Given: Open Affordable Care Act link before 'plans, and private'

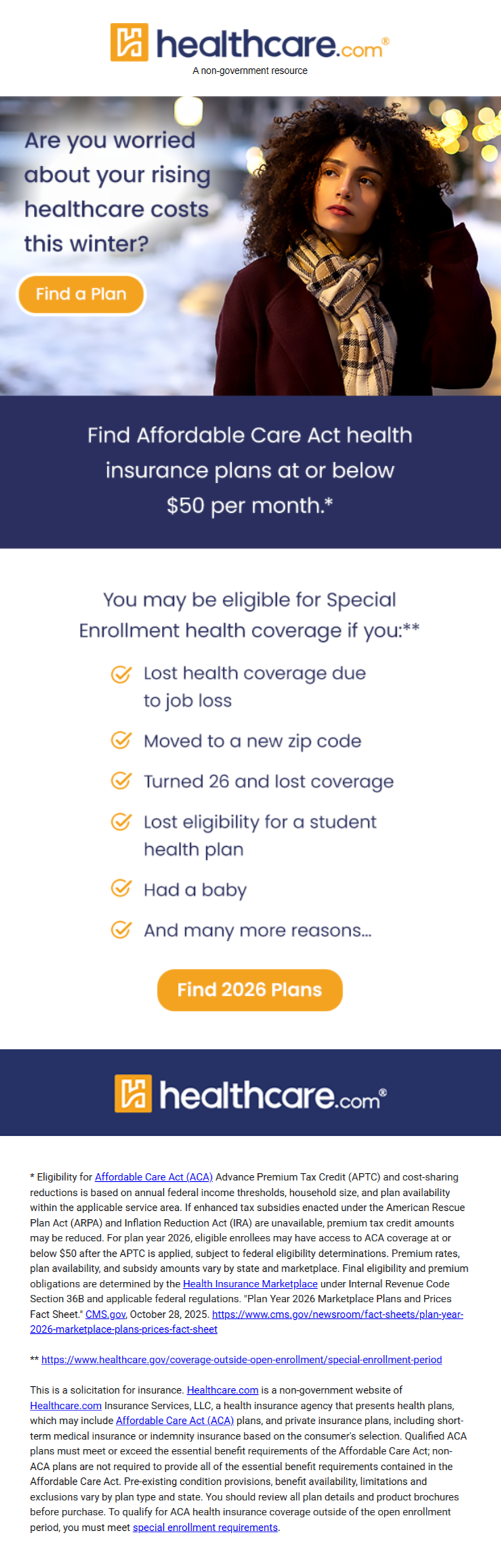Looking at the screenshot, I should click(x=175, y=1420).
